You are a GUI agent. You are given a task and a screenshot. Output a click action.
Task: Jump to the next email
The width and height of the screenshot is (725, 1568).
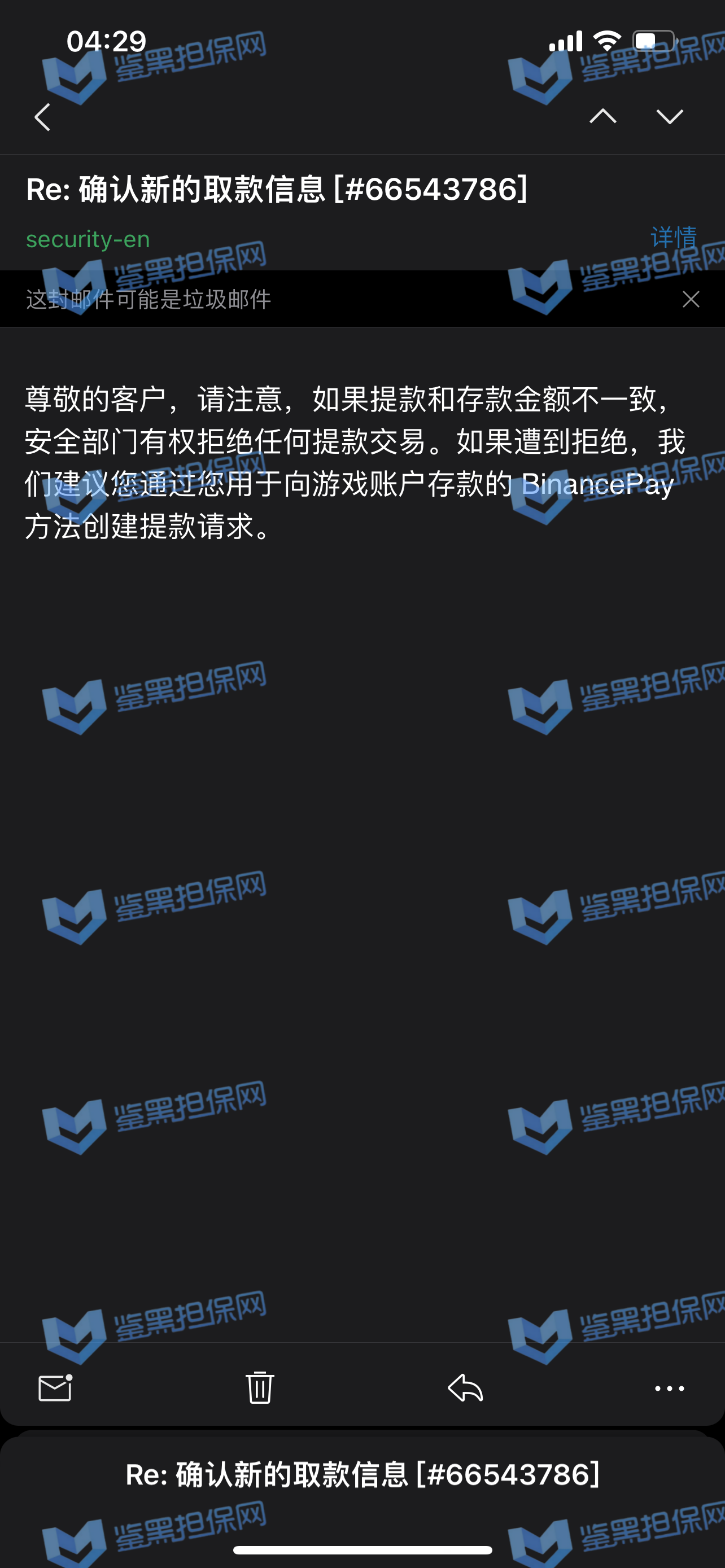point(670,116)
